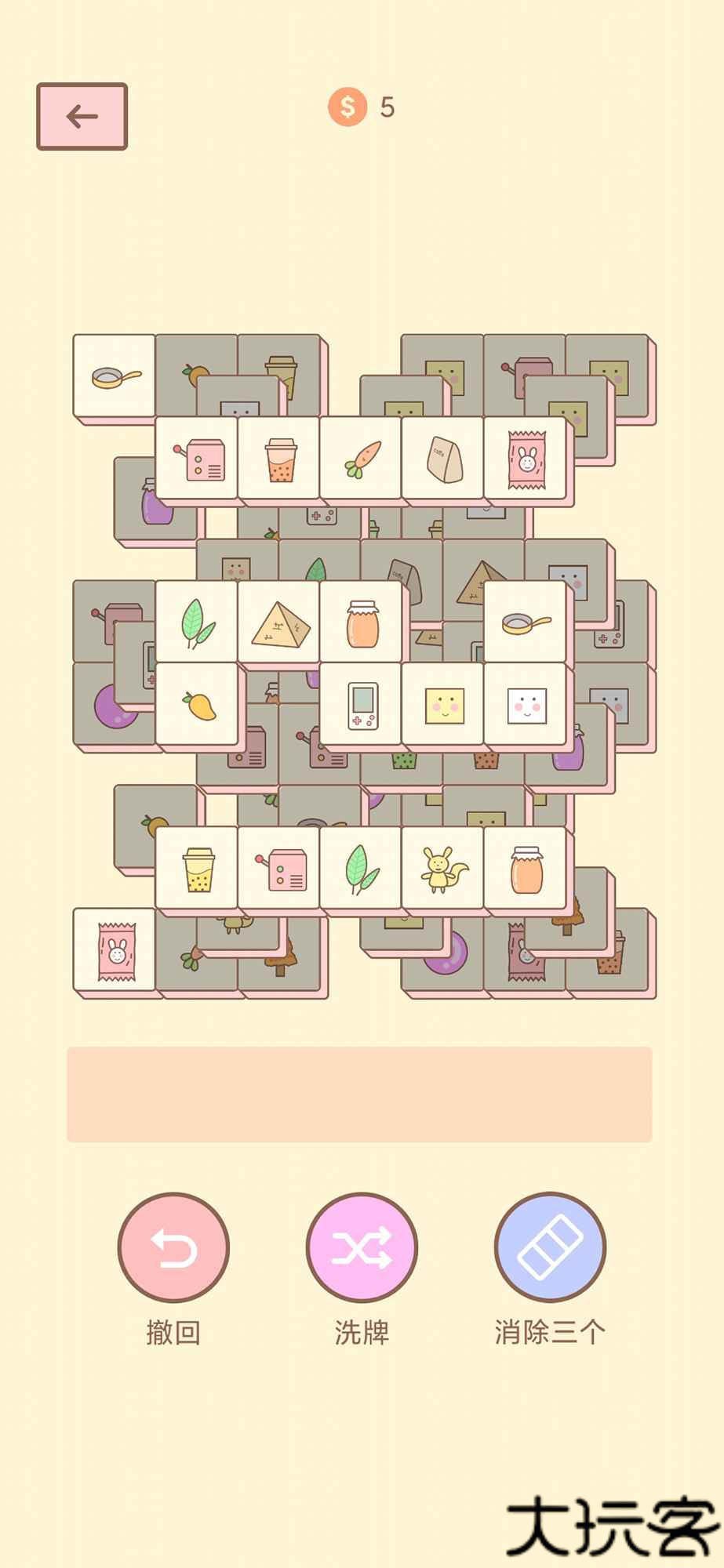Pick the orange bubble tea cup tile
The image size is (724, 1568).
tap(280, 459)
